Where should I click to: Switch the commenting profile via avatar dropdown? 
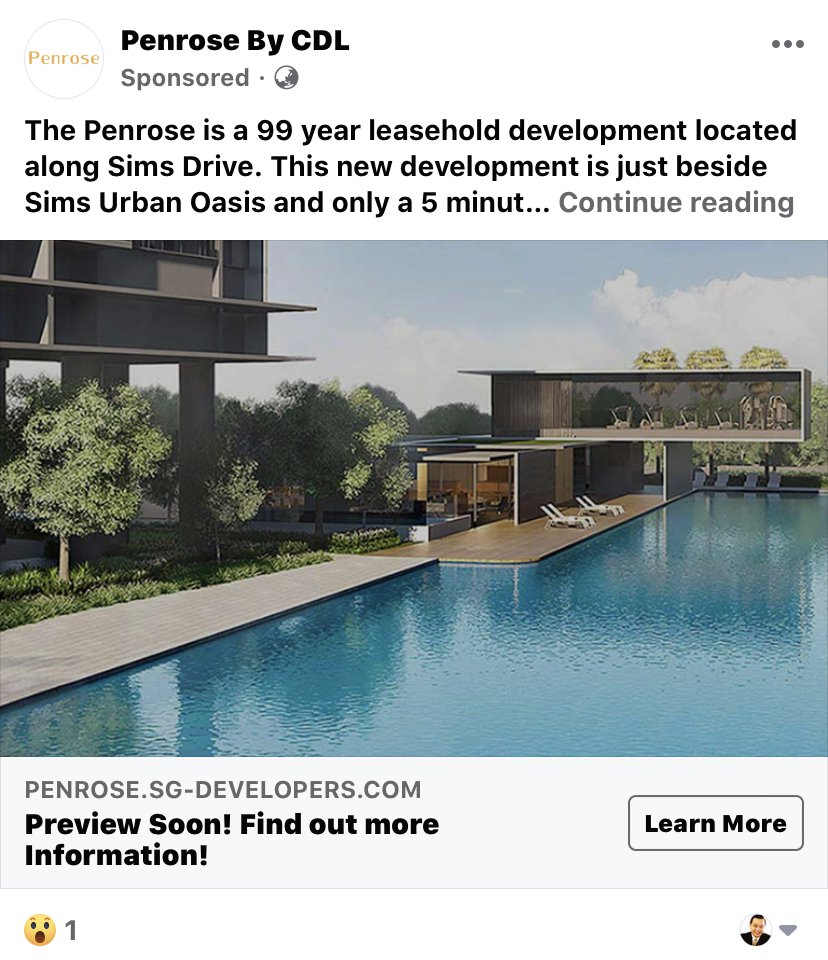coord(768,931)
